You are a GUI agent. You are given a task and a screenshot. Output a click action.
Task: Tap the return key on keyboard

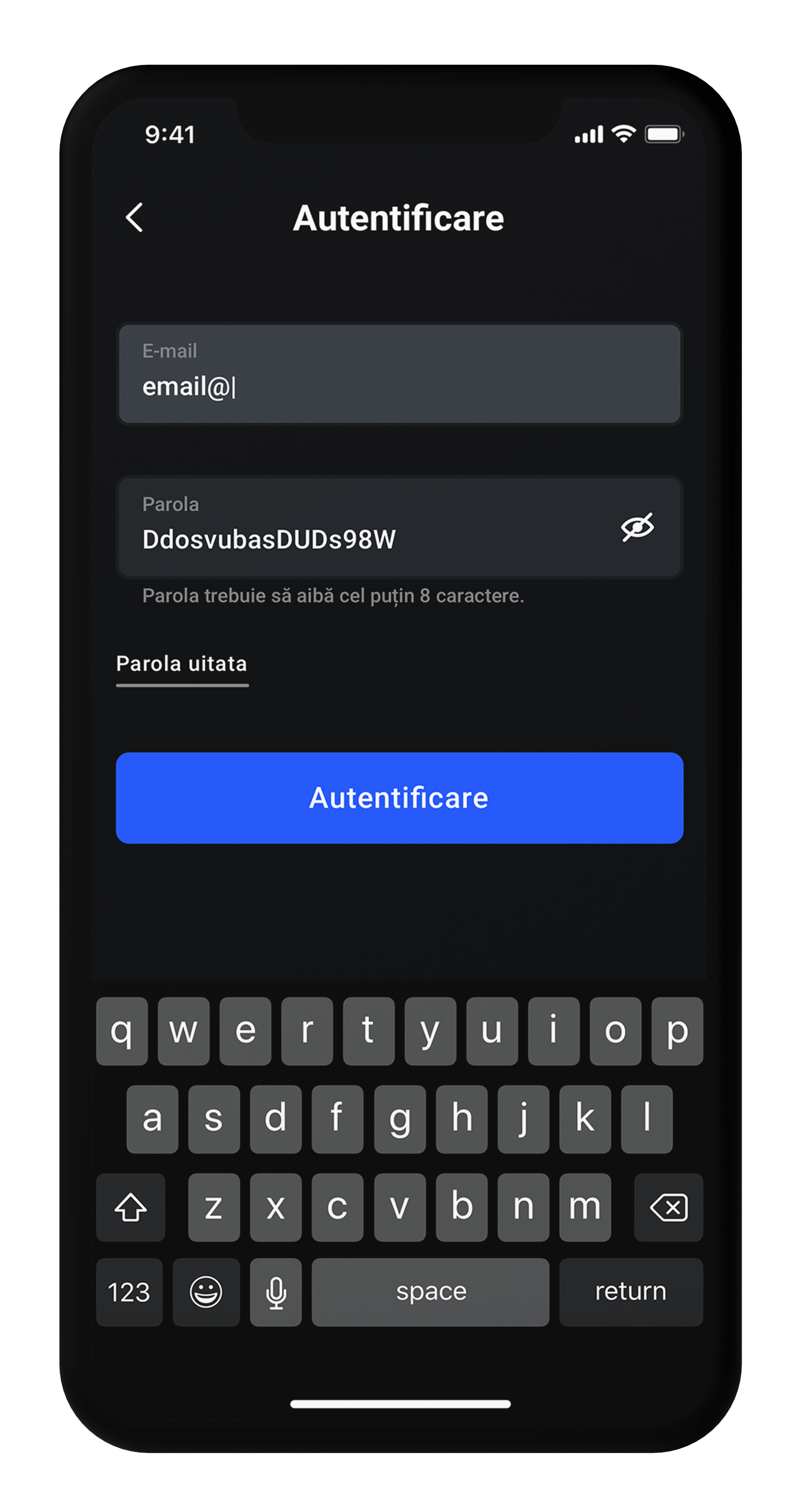[631, 1292]
